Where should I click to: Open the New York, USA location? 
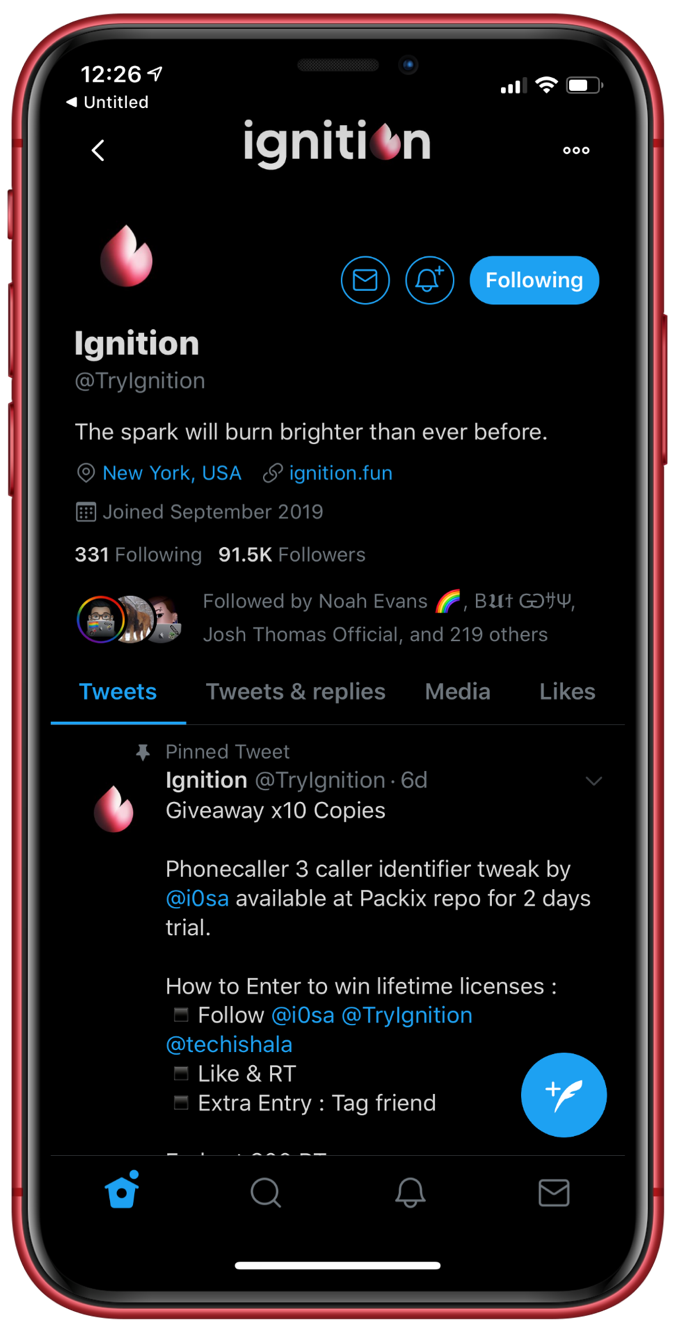click(x=171, y=473)
